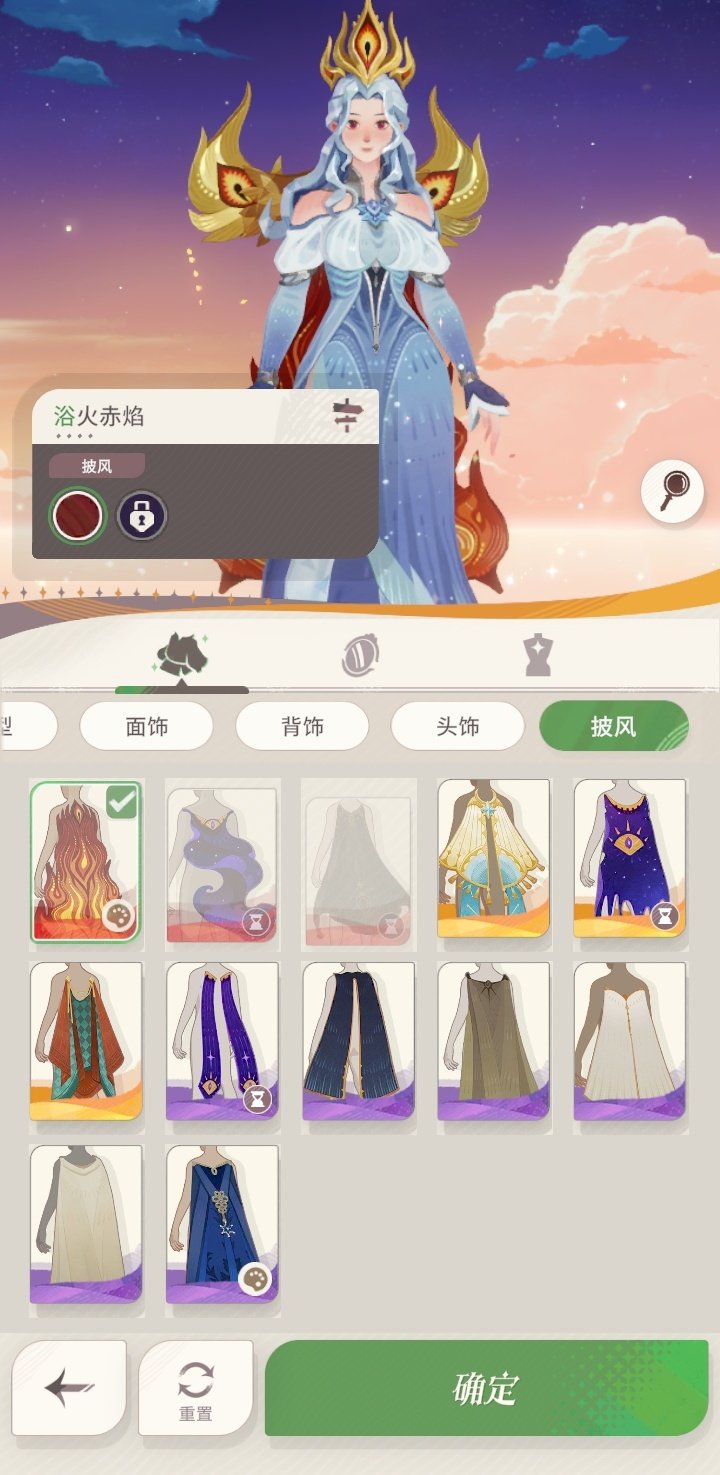Image resolution: width=720 pixels, height=1475 pixels.
Task: Select the 披风 category chip
Action: [613, 726]
